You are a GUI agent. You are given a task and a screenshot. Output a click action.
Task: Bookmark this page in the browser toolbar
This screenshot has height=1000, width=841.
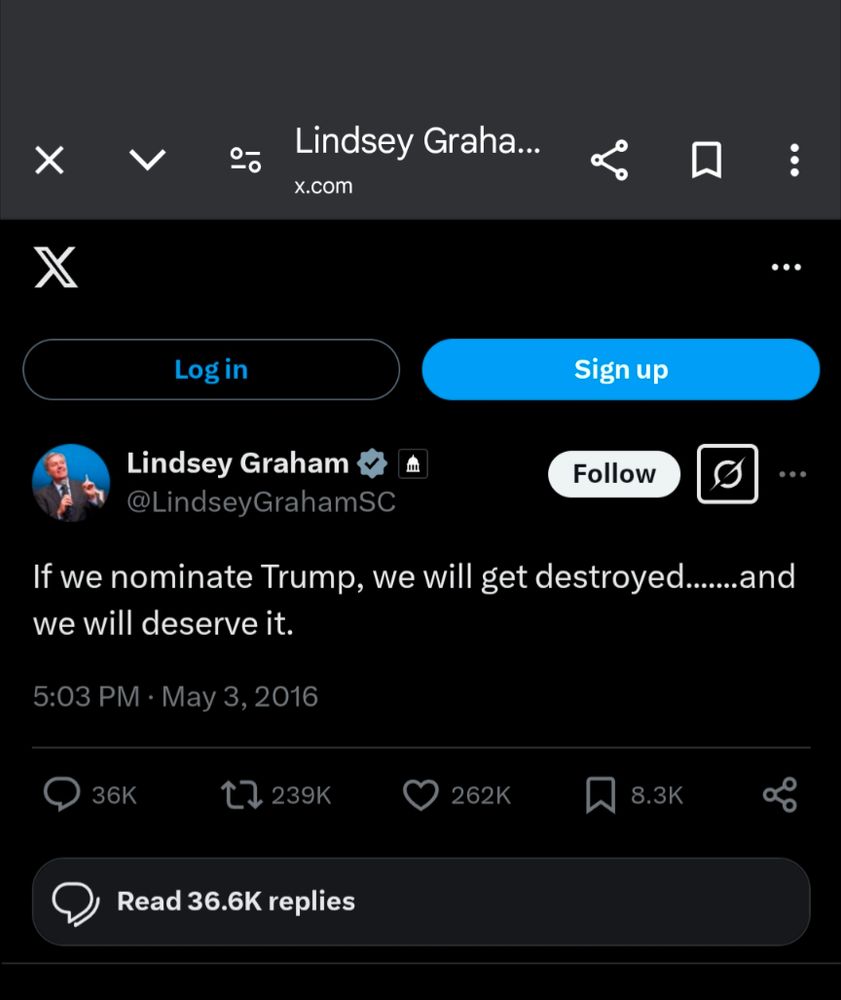coord(706,160)
